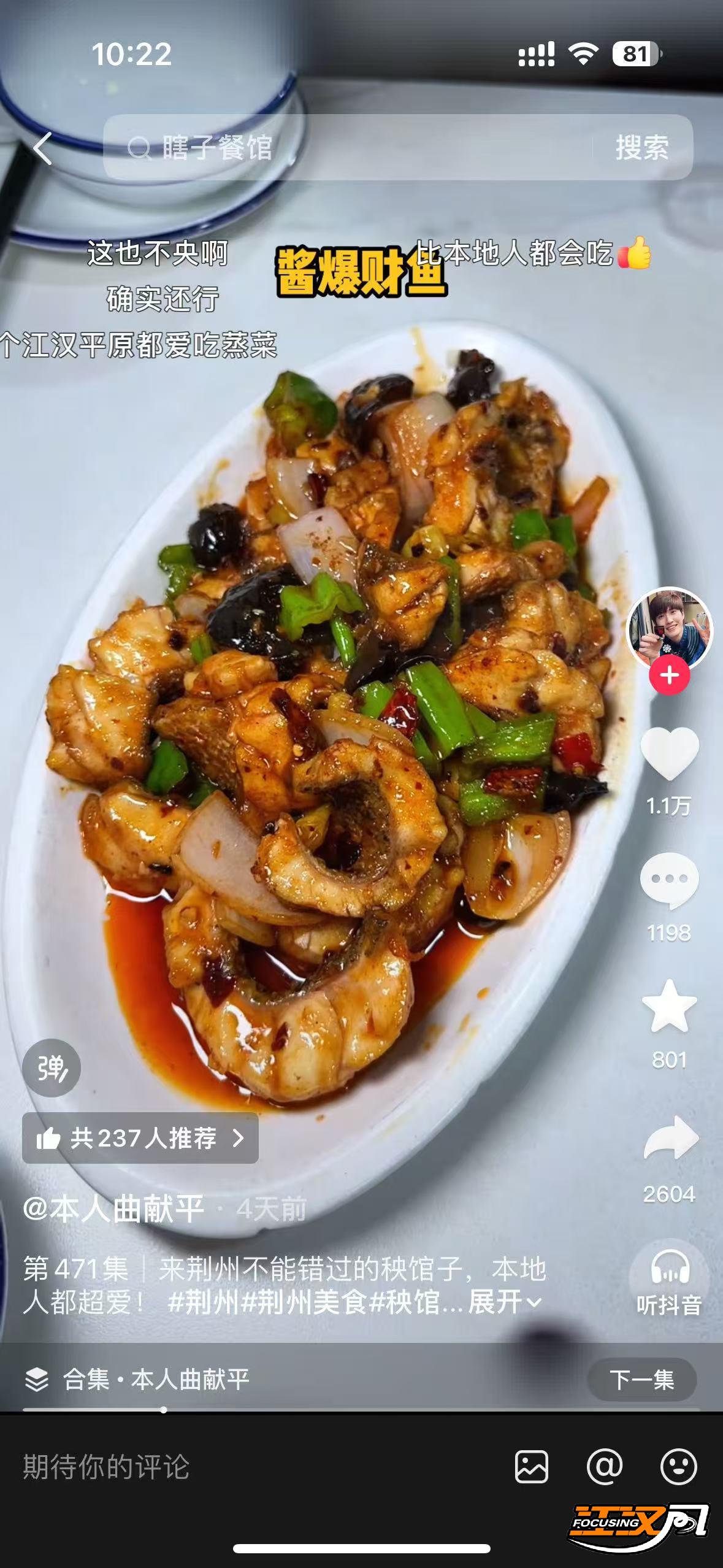Viewport: 723px width, 1568px height.
Task: Expand the caption with 展开
Action: (x=504, y=1302)
